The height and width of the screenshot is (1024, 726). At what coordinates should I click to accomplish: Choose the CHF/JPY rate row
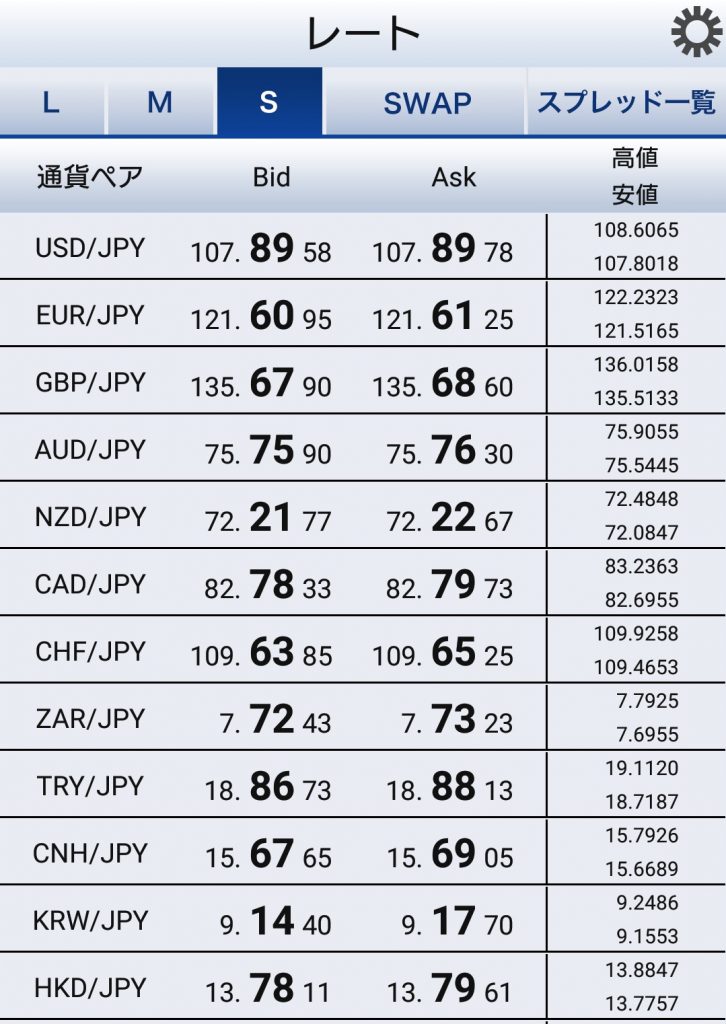90,651
